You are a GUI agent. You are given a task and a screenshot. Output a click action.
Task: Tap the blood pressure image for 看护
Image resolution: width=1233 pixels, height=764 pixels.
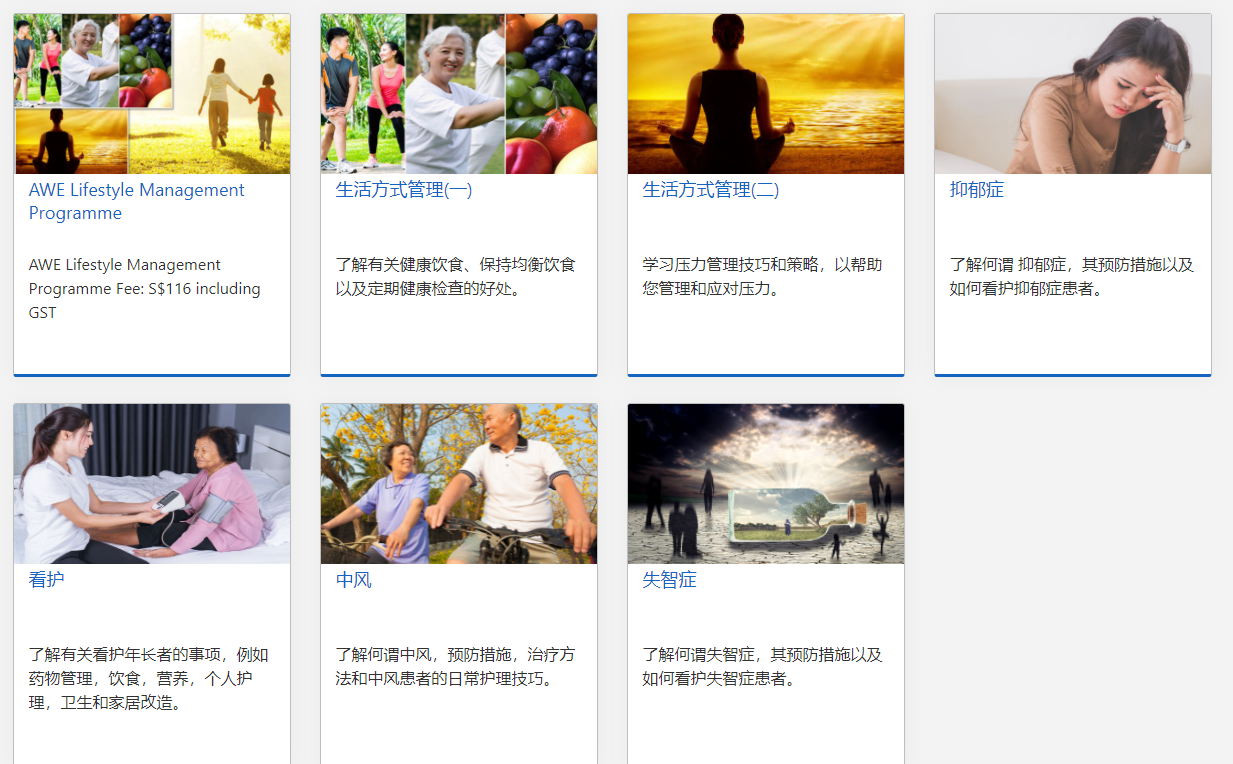click(152, 484)
